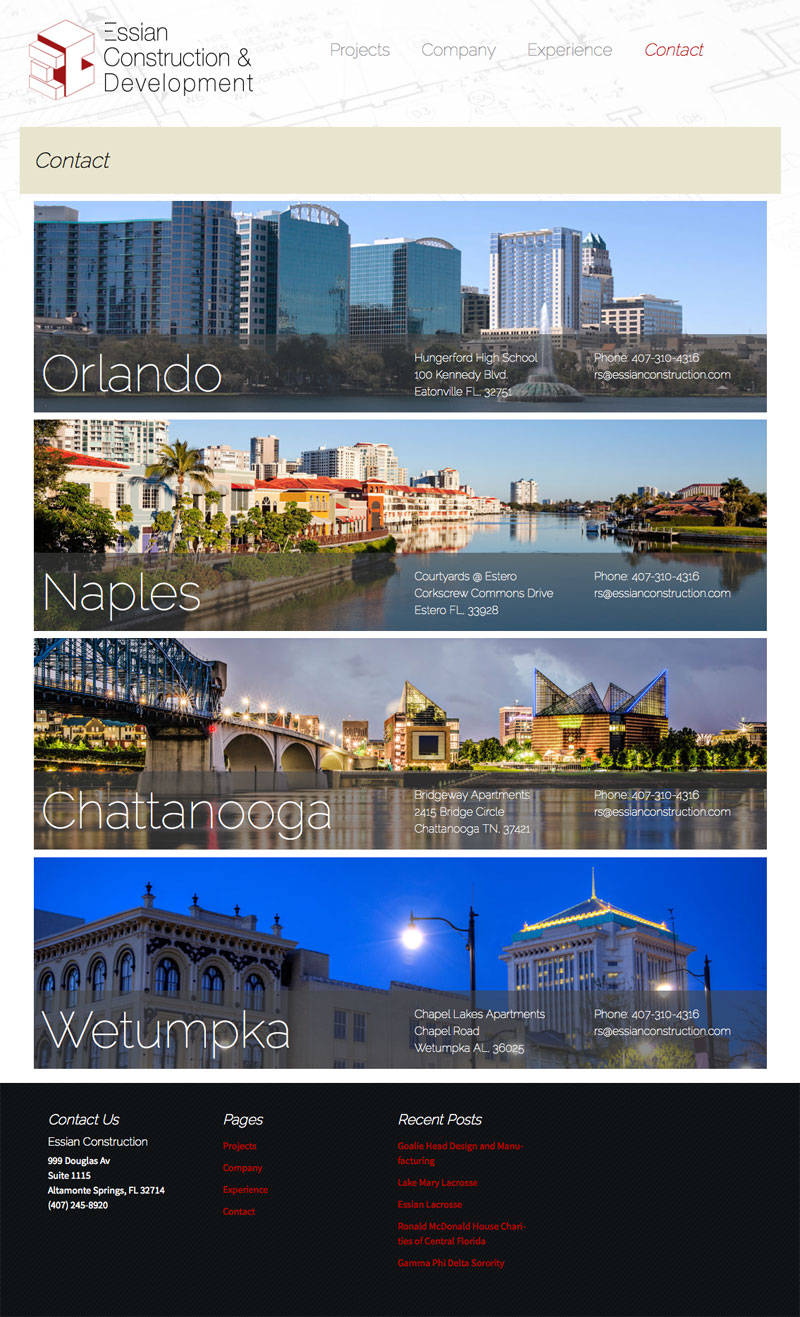
Task: Open the Projects link under footer Pages
Action: 239,1146
